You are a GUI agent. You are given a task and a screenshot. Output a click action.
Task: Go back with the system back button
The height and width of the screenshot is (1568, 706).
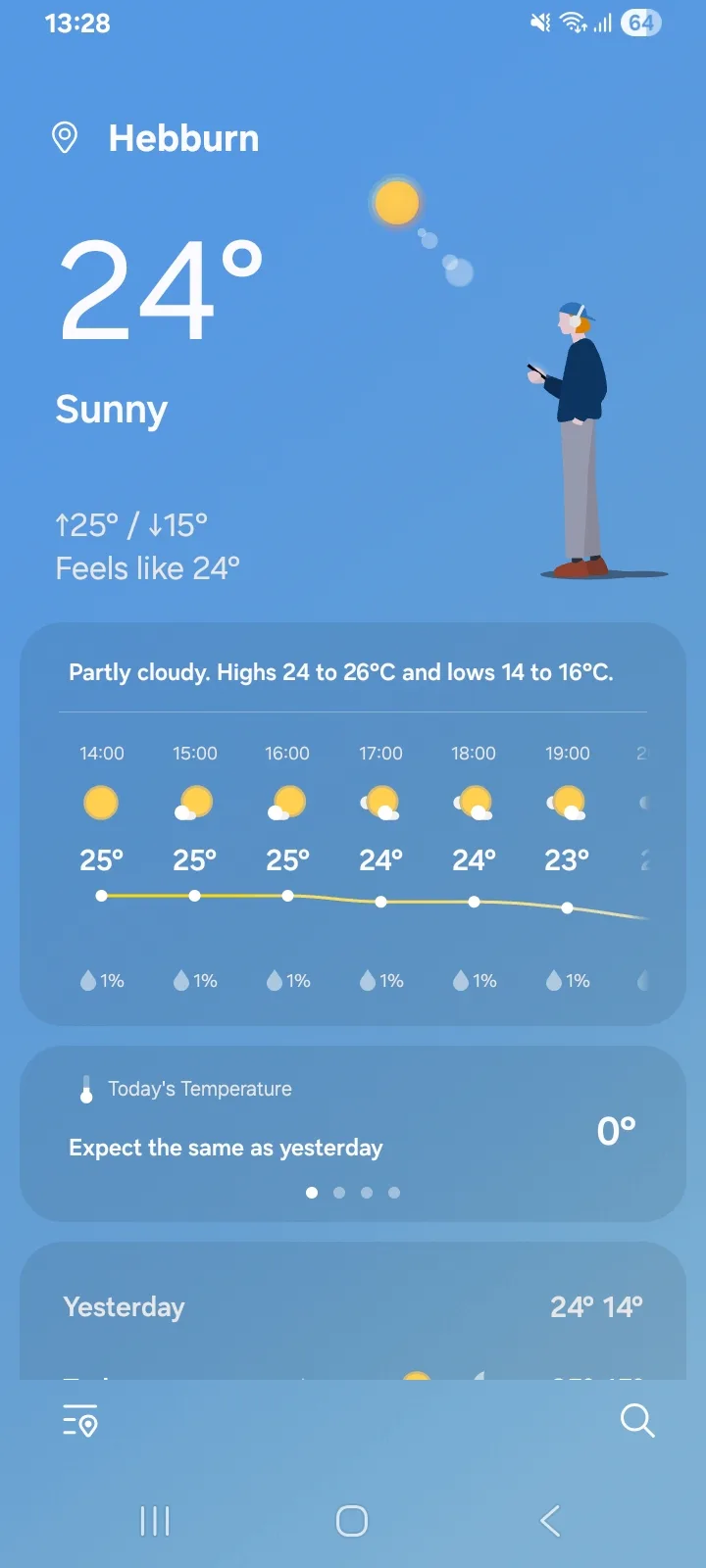[550, 1521]
